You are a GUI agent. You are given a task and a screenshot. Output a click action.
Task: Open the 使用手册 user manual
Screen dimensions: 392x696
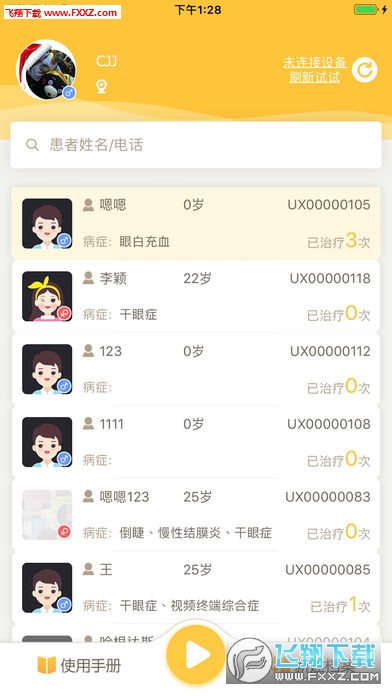coord(79,665)
